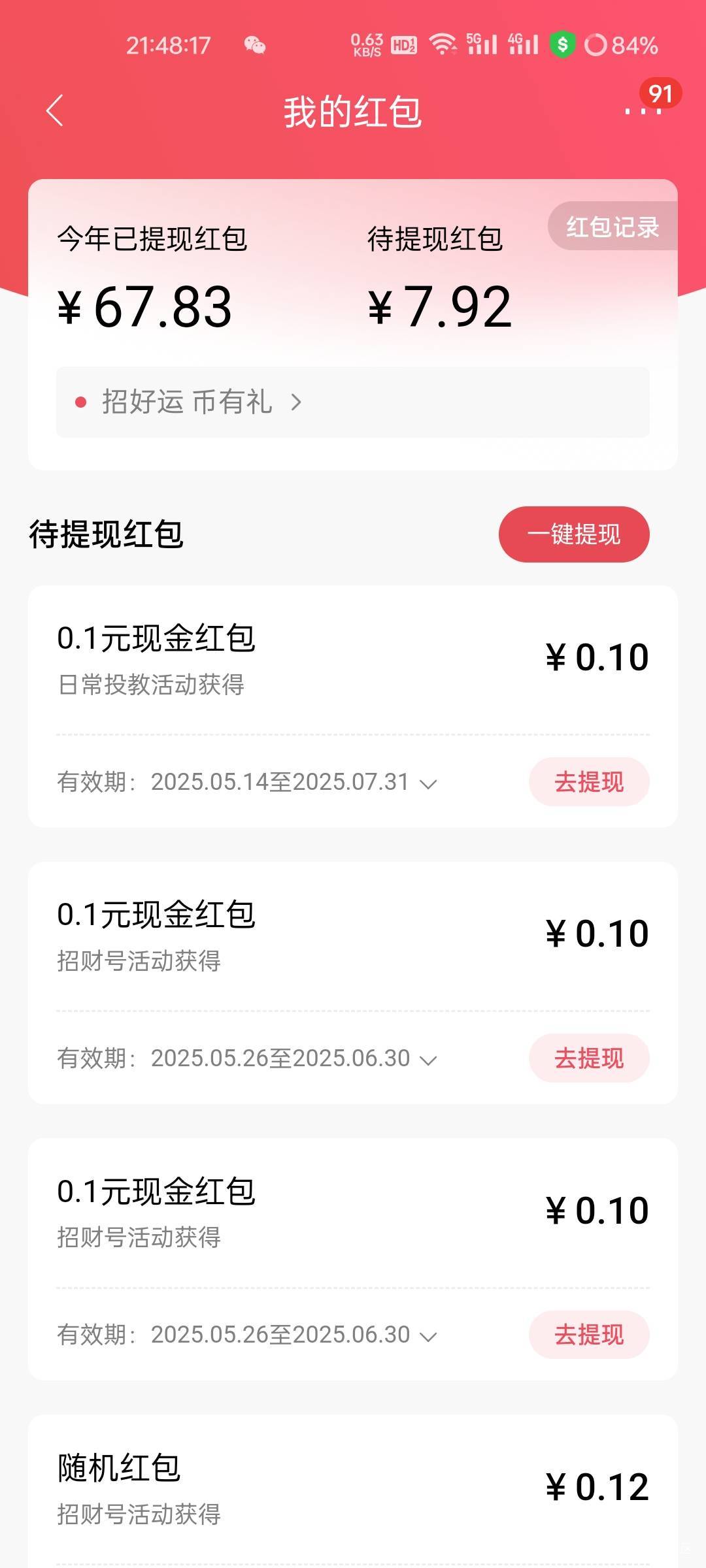Viewport: 706px width, 1568px height.
Task: Open the 招好运 币有礼 promotion banner
Action: (x=353, y=402)
